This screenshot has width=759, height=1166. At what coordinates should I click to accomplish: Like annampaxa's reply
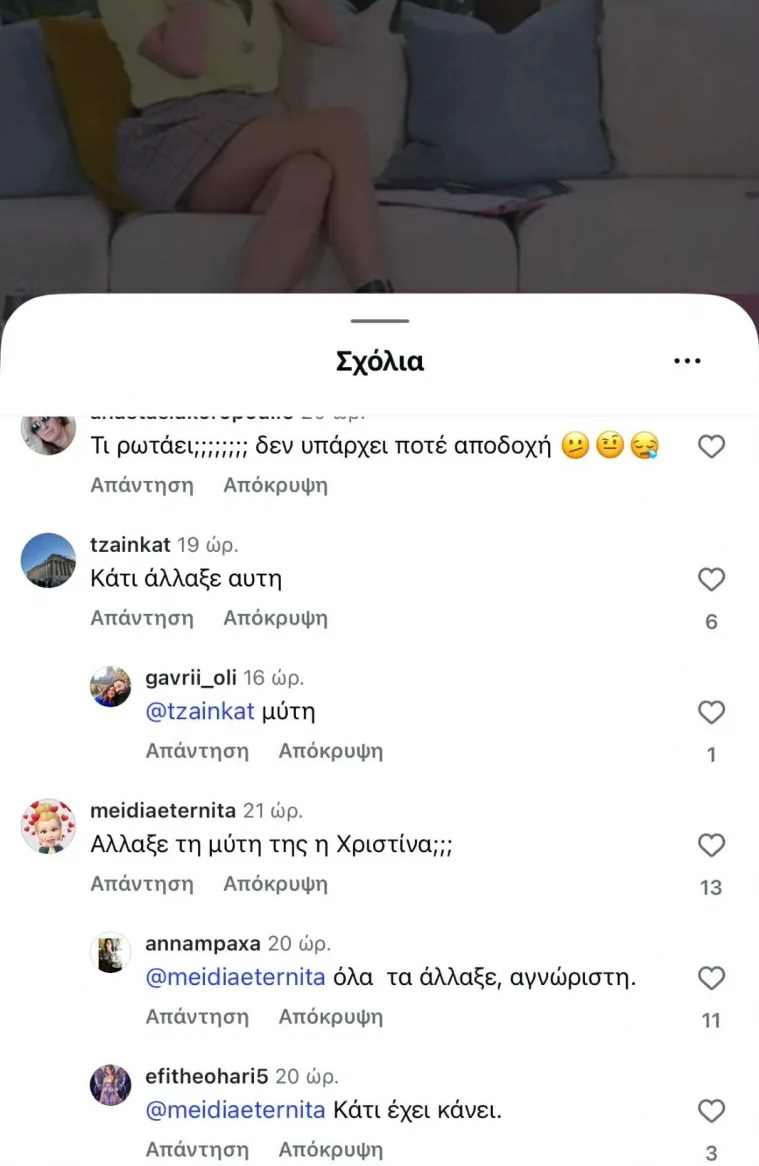711,978
